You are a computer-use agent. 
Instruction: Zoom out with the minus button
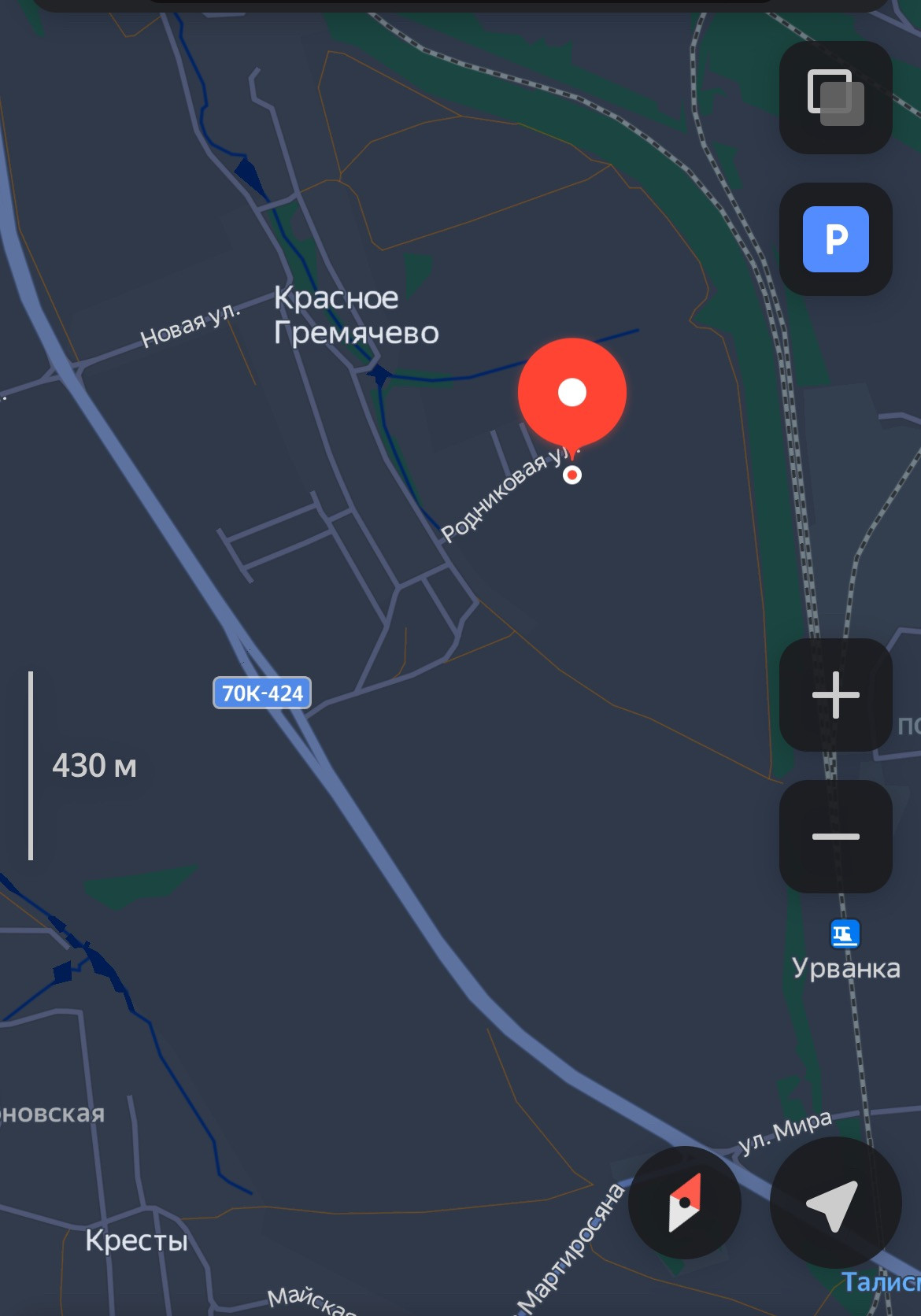tap(835, 836)
